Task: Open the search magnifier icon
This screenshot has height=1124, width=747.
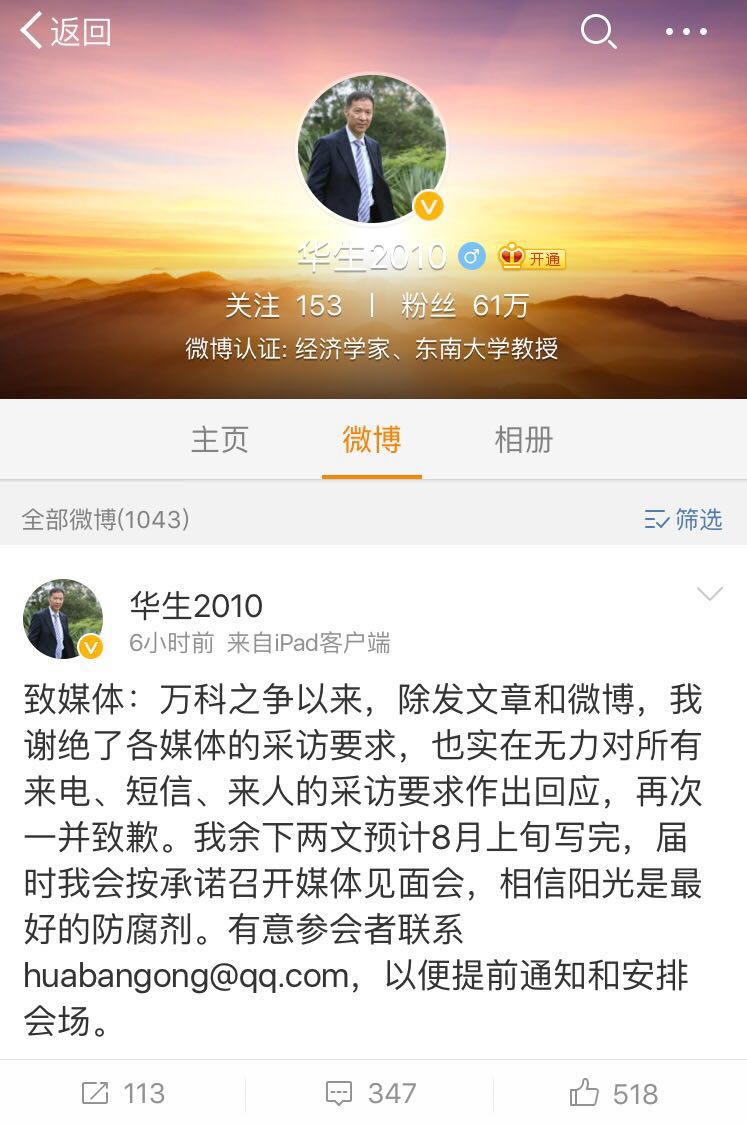Action: 598,33
